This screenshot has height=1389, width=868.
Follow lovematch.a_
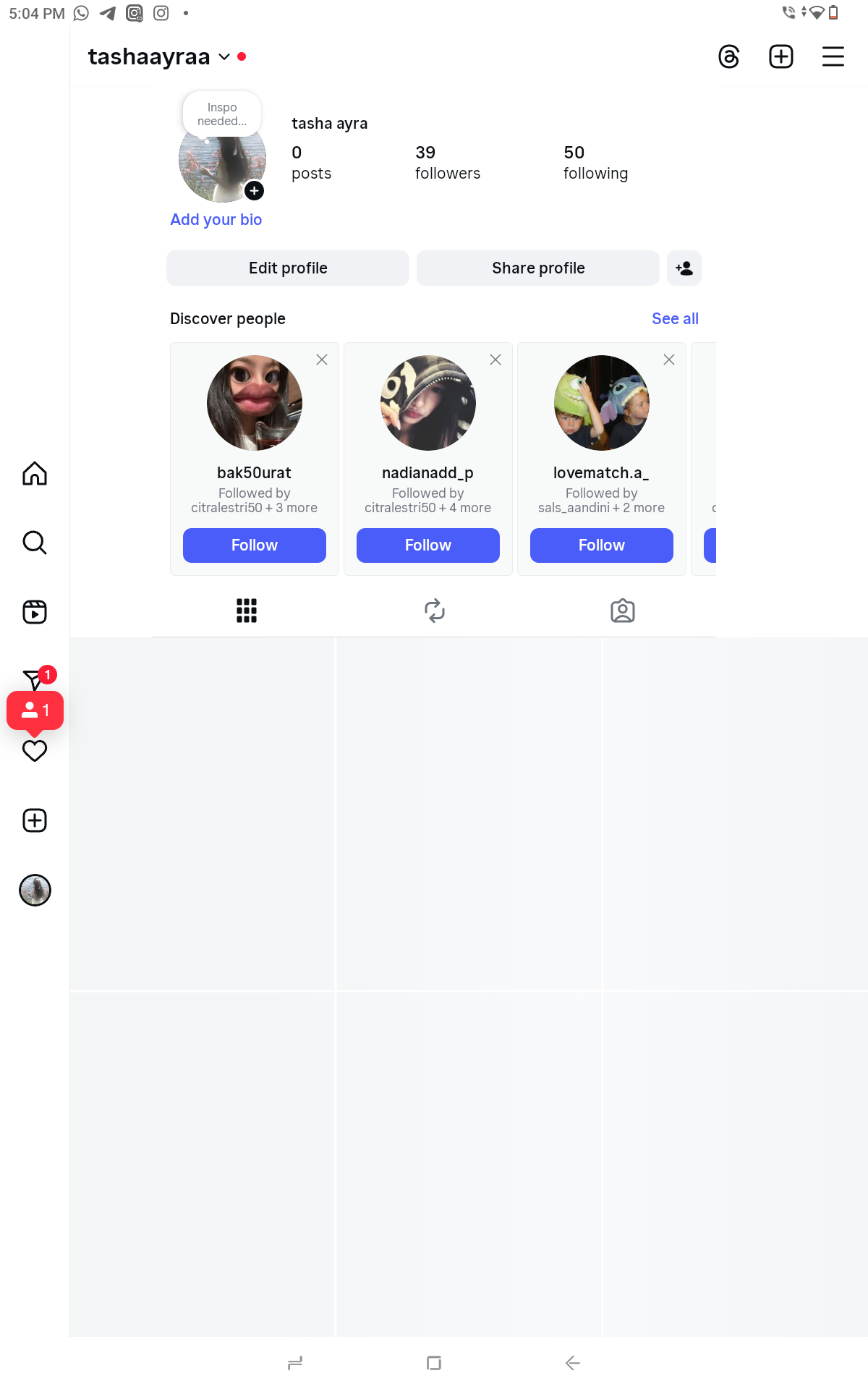pyautogui.click(x=601, y=545)
